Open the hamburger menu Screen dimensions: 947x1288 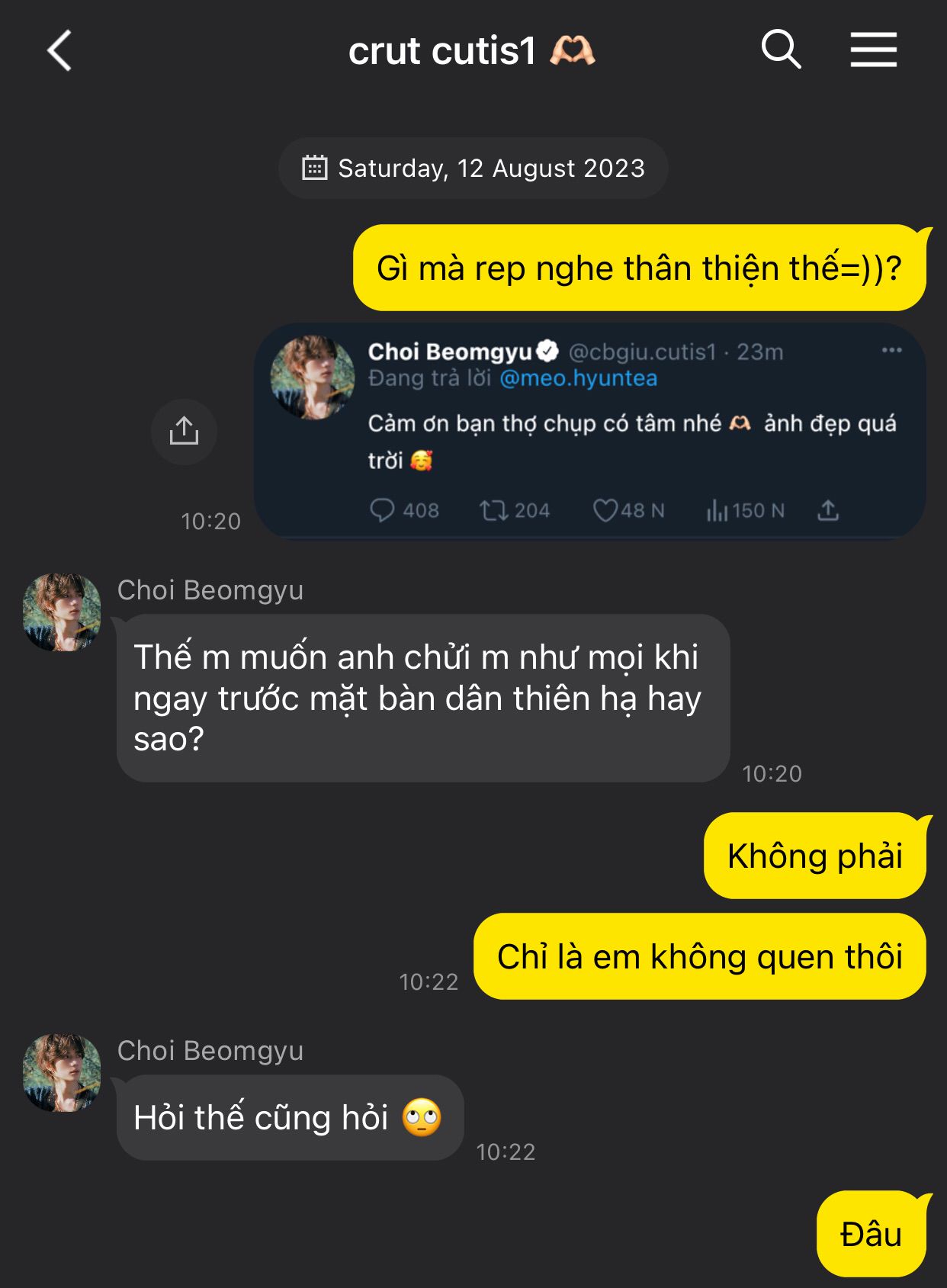point(874,50)
